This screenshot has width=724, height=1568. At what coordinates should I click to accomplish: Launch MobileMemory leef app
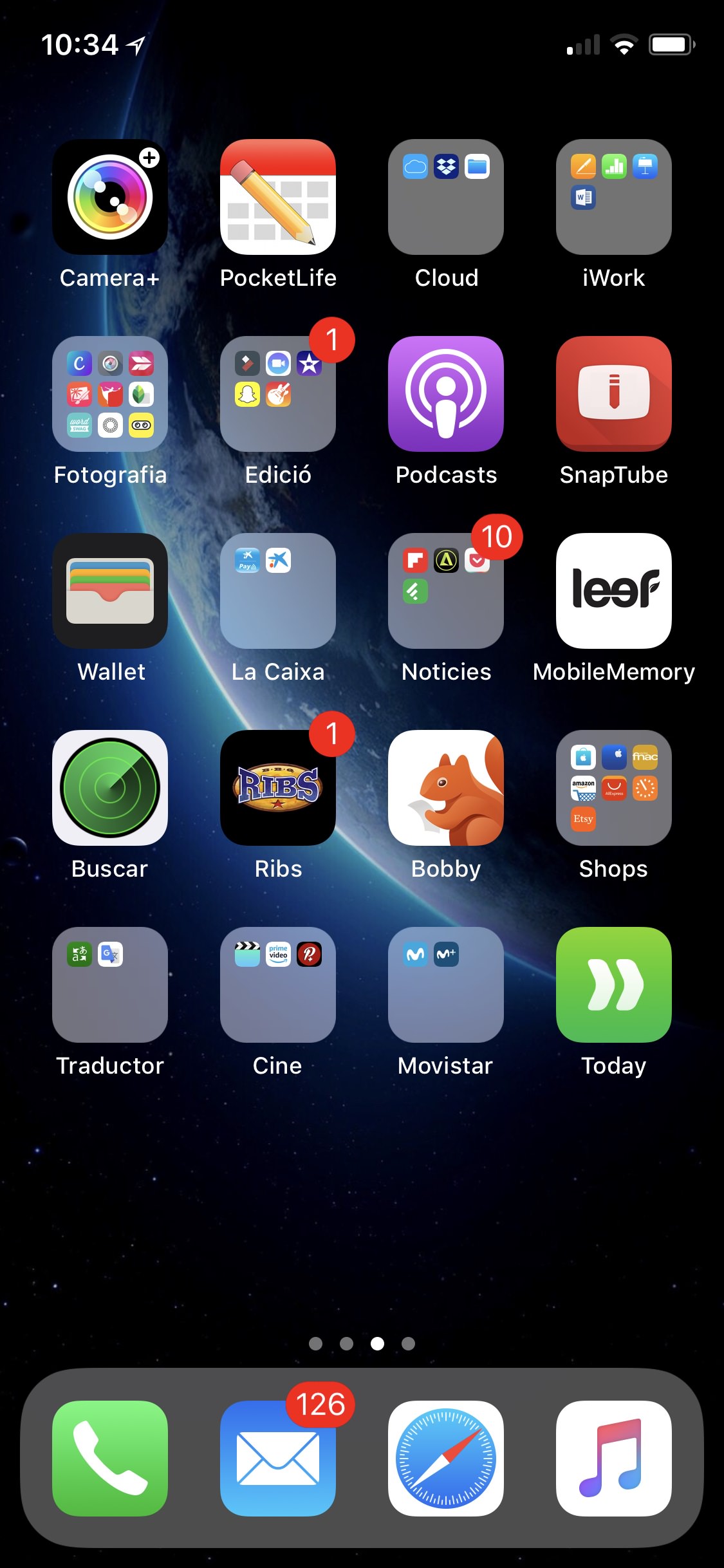click(x=614, y=591)
